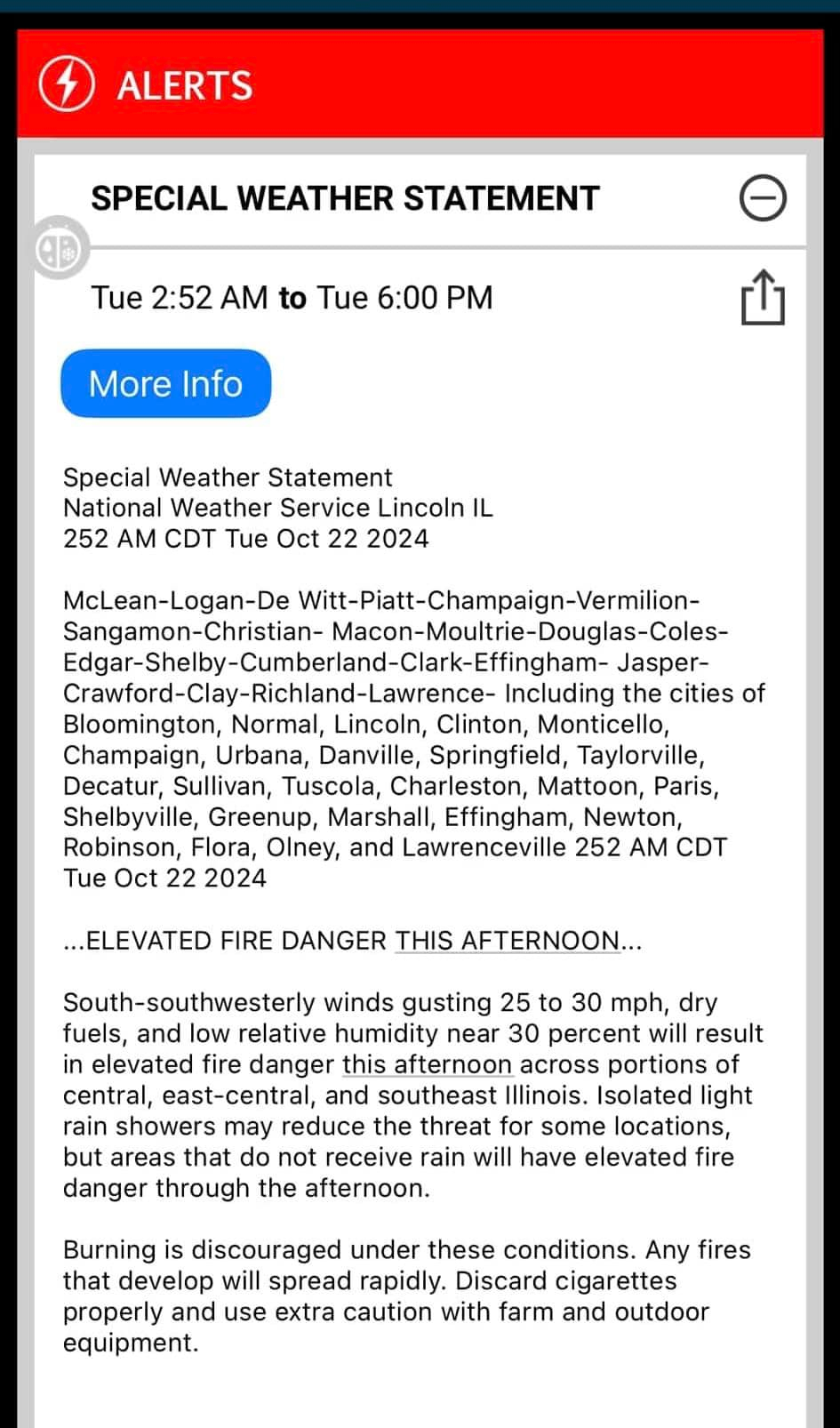Open More Info for the alert
The height and width of the screenshot is (1428, 840).
(x=166, y=383)
